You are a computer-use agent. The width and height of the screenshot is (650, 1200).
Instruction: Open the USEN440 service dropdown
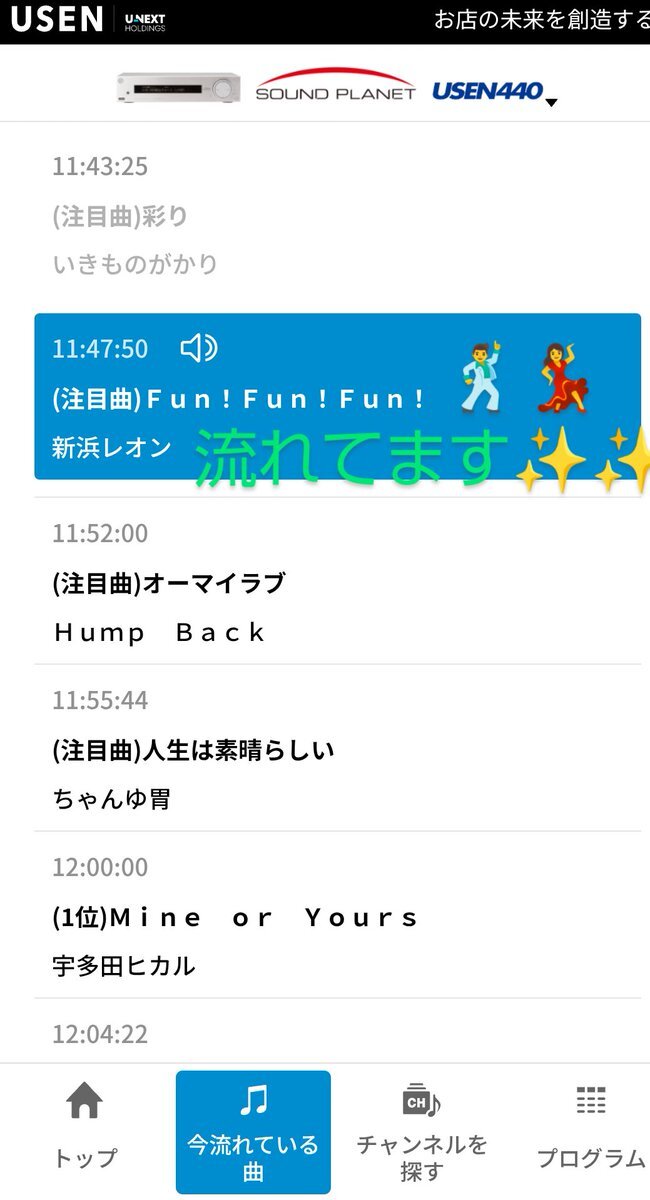[x=494, y=92]
